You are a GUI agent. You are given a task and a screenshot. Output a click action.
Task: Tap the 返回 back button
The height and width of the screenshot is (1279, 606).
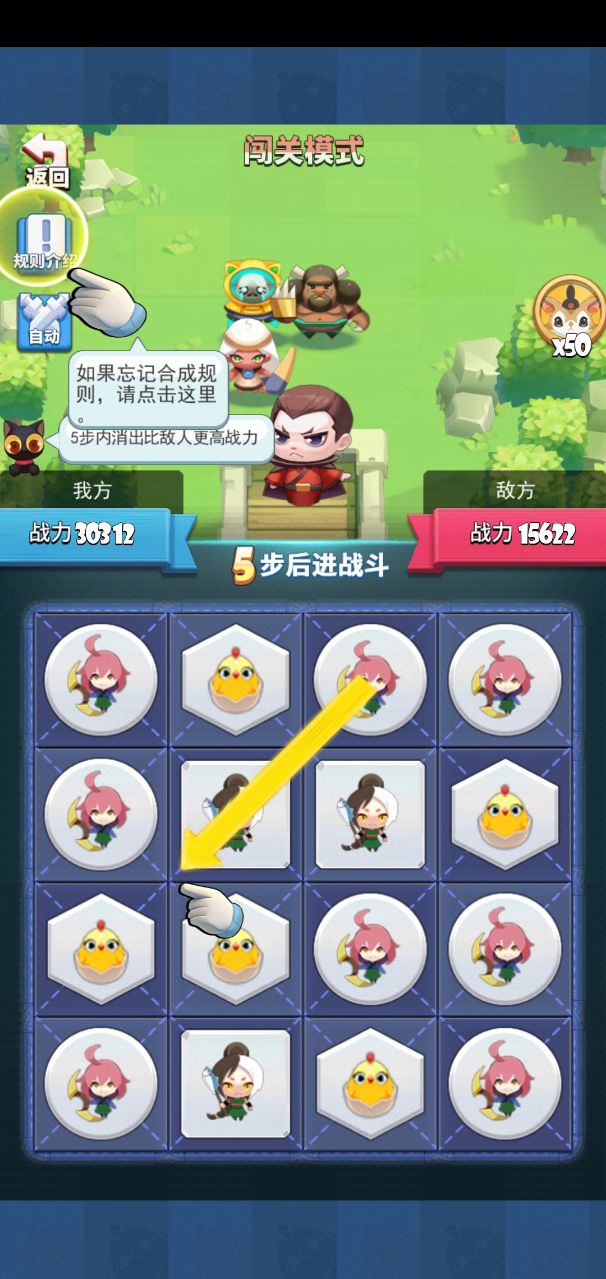(x=45, y=161)
